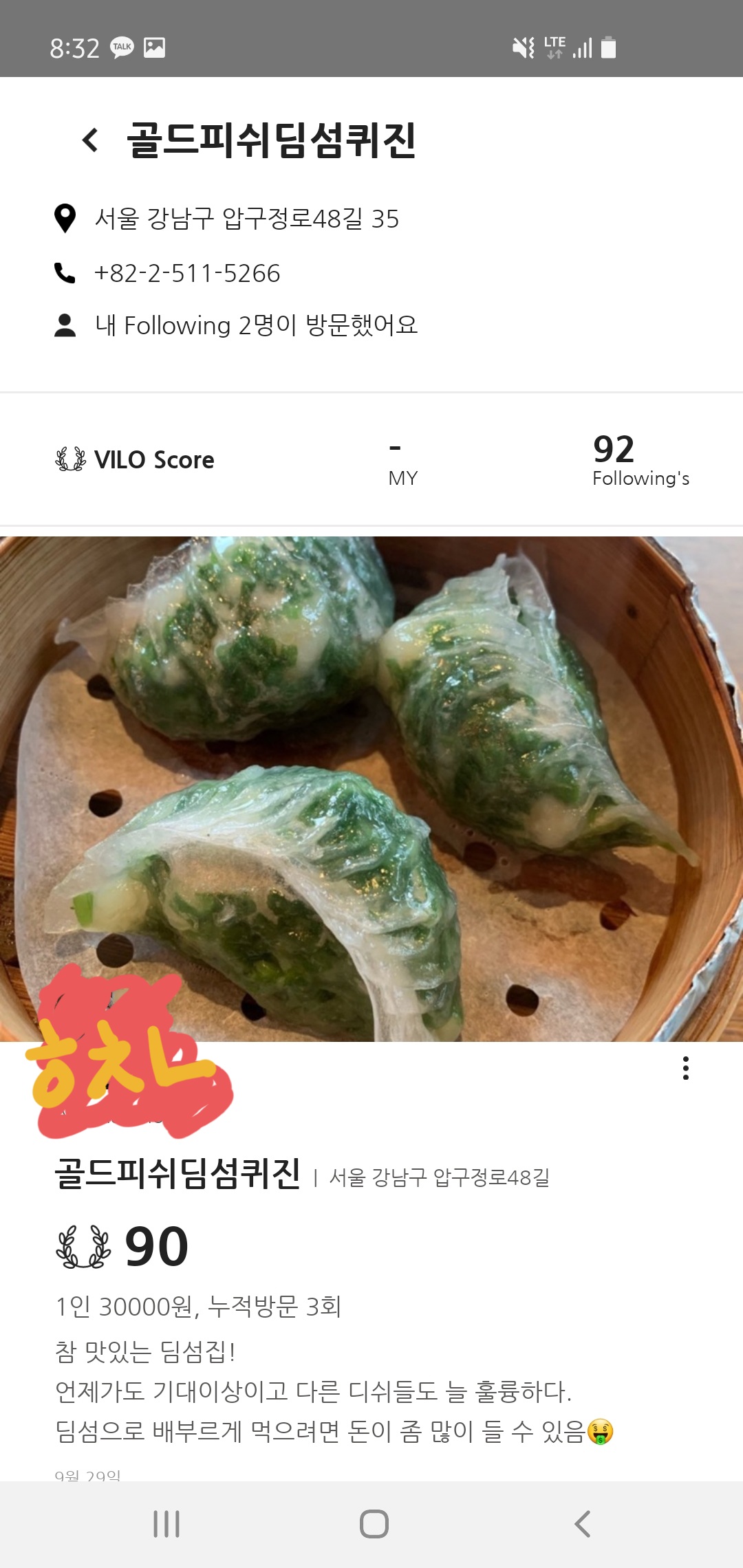Call the number +82-2-511-5266

[x=187, y=273]
